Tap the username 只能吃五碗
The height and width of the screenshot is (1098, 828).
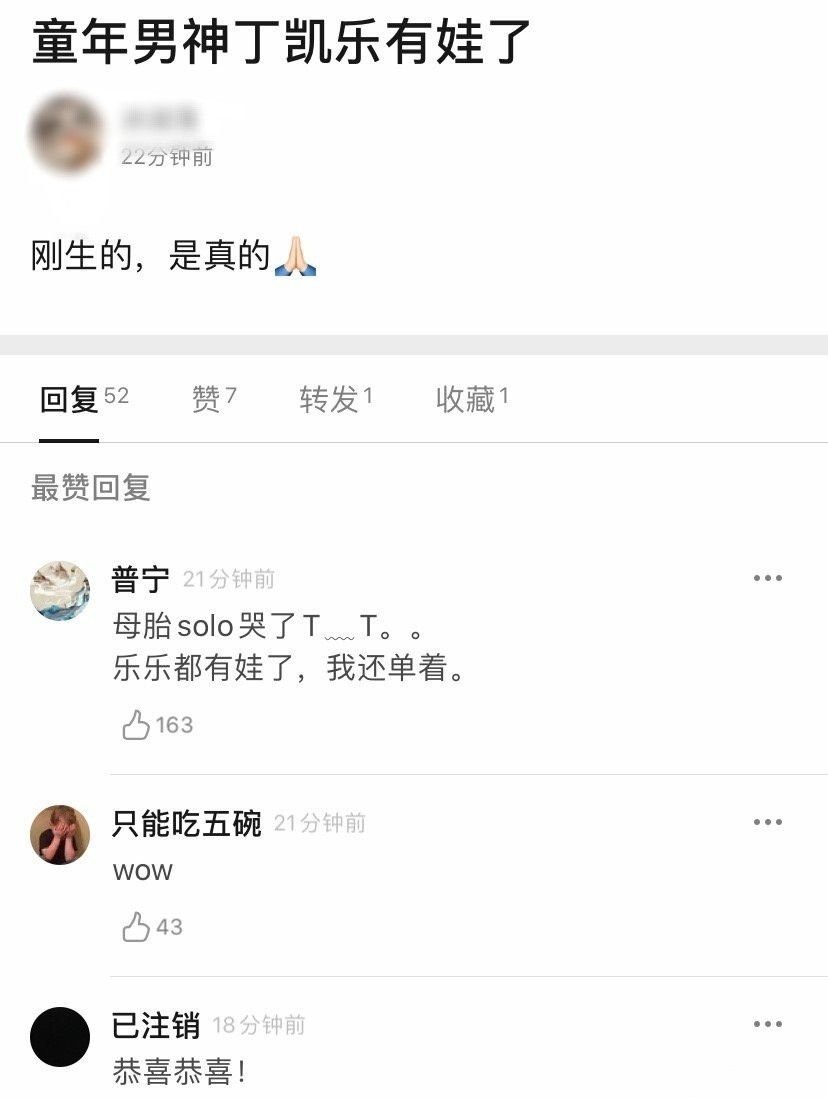tap(187, 823)
